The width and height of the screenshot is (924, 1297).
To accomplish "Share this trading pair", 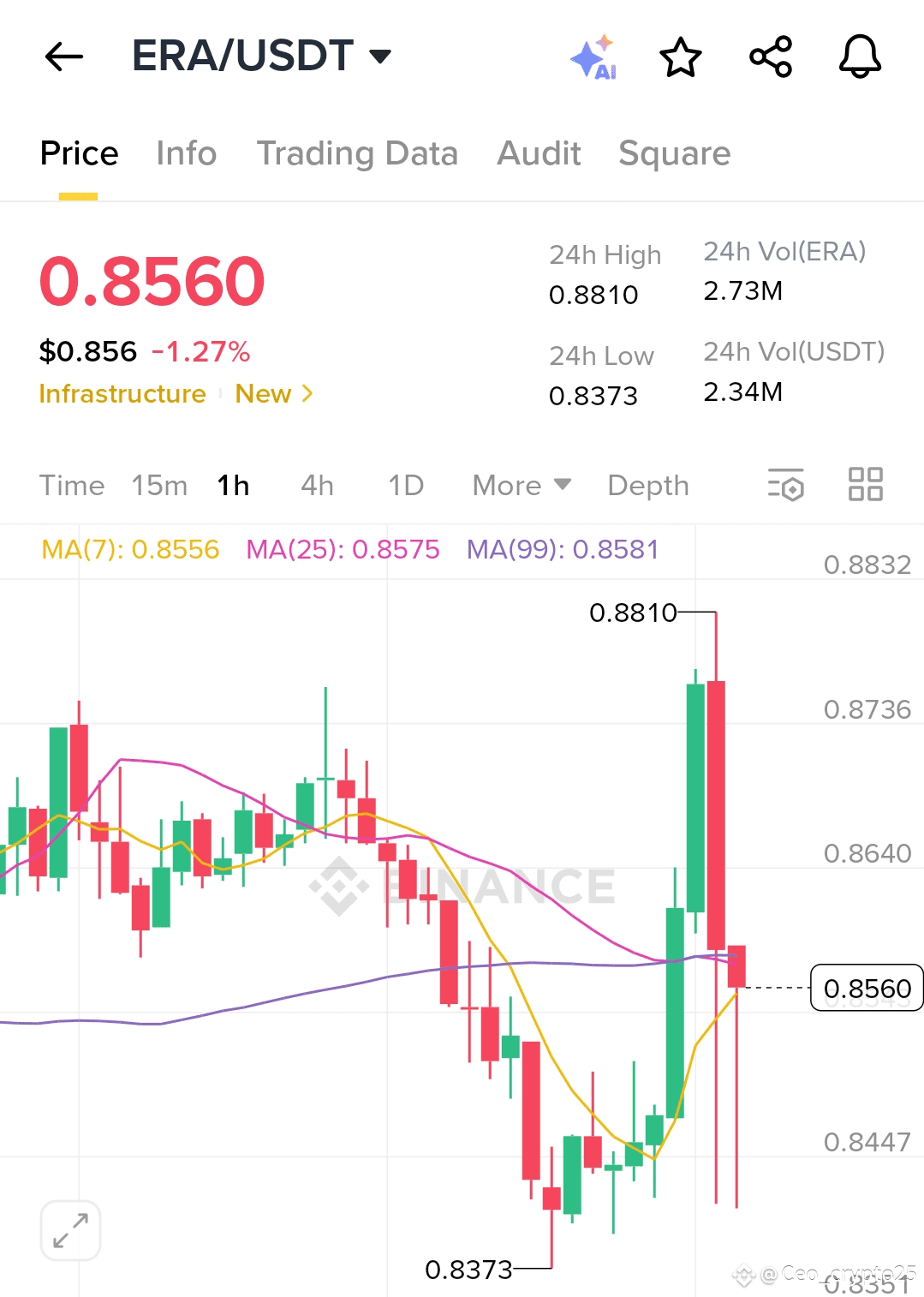I will pyautogui.click(x=771, y=57).
